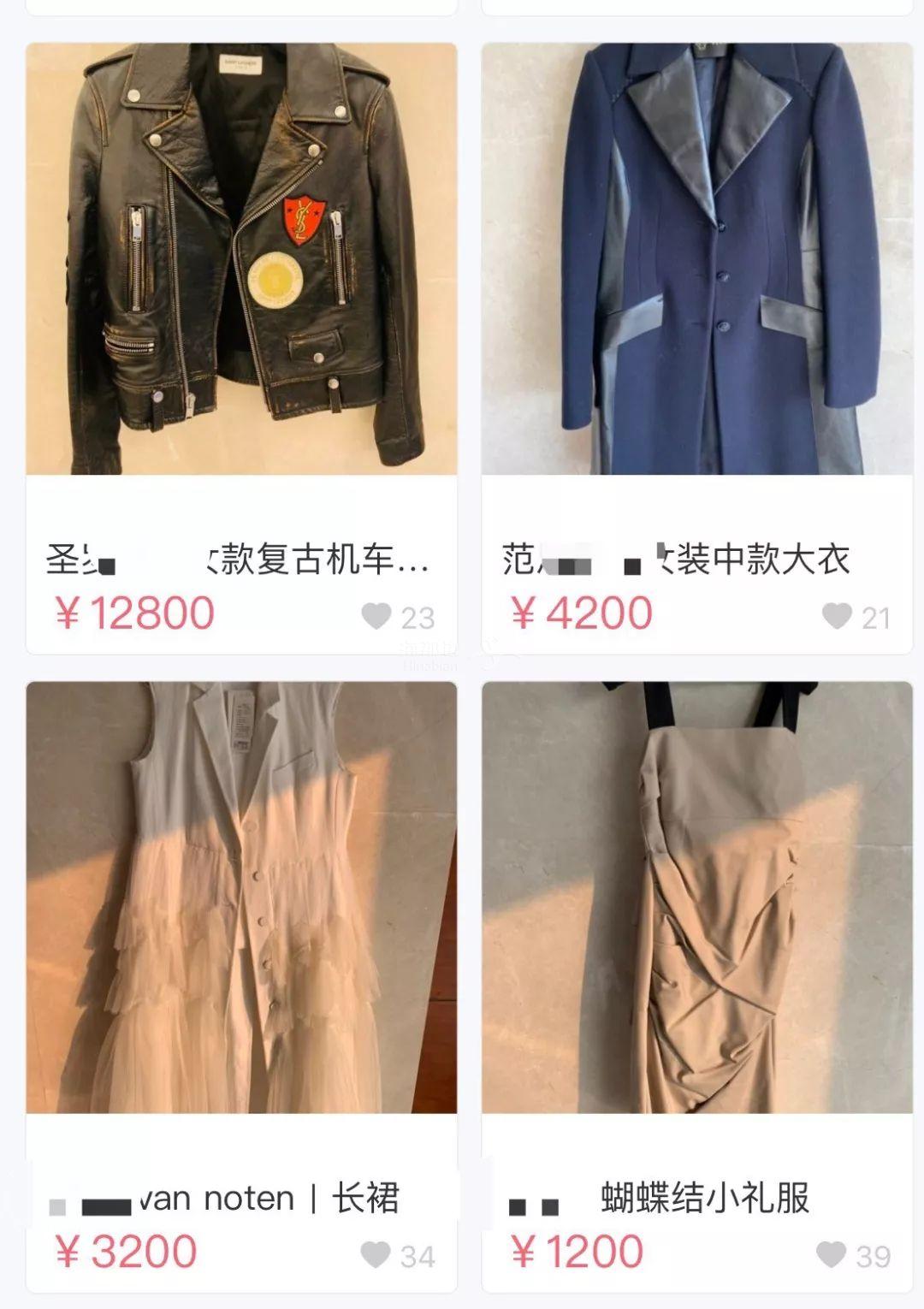Open the ¥1200 蝴蝶结小礼服 listing
This screenshot has height=1309, width=924.
[x=696, y=897]
